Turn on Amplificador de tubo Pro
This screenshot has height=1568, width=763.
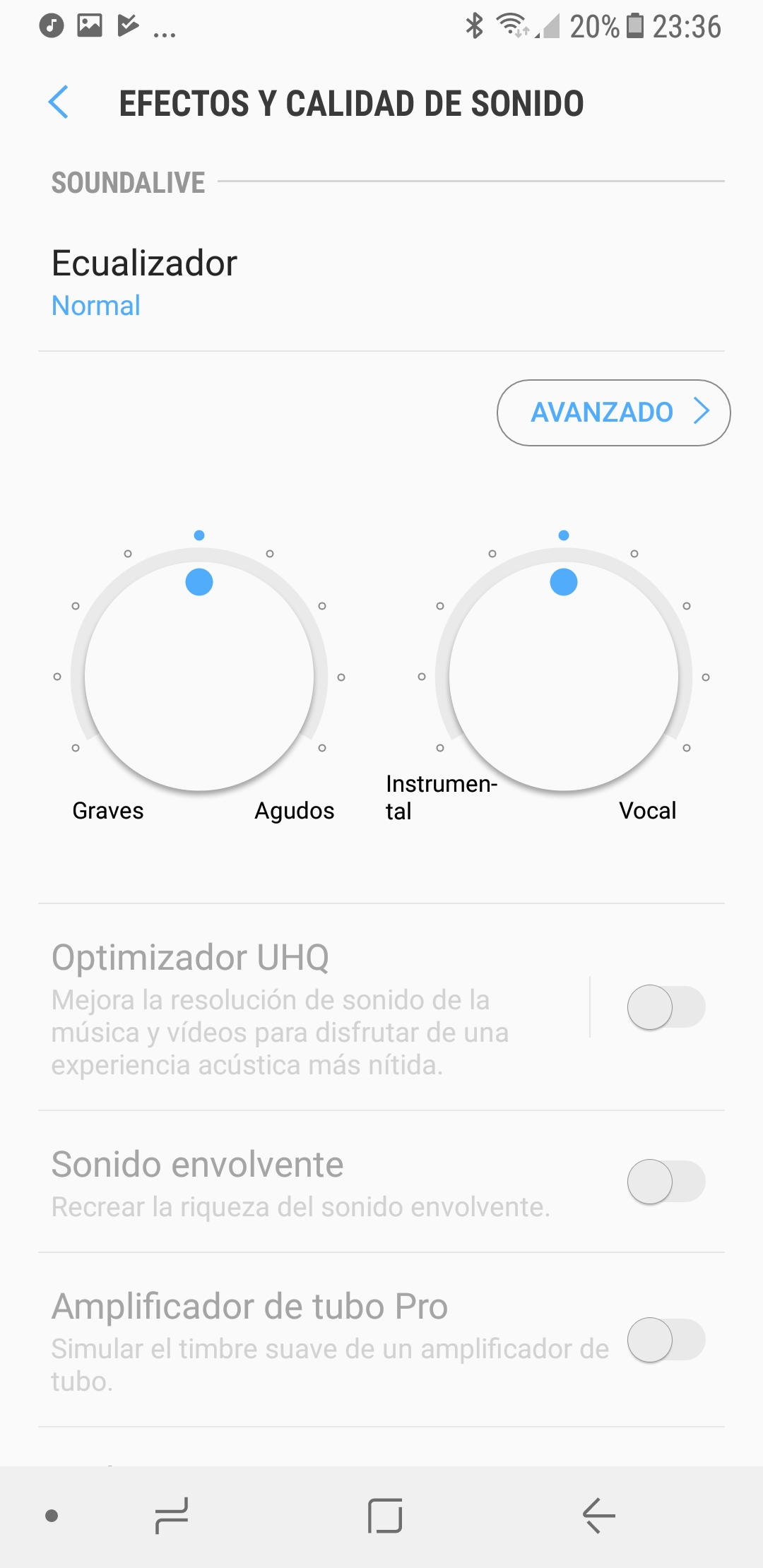666,1340
